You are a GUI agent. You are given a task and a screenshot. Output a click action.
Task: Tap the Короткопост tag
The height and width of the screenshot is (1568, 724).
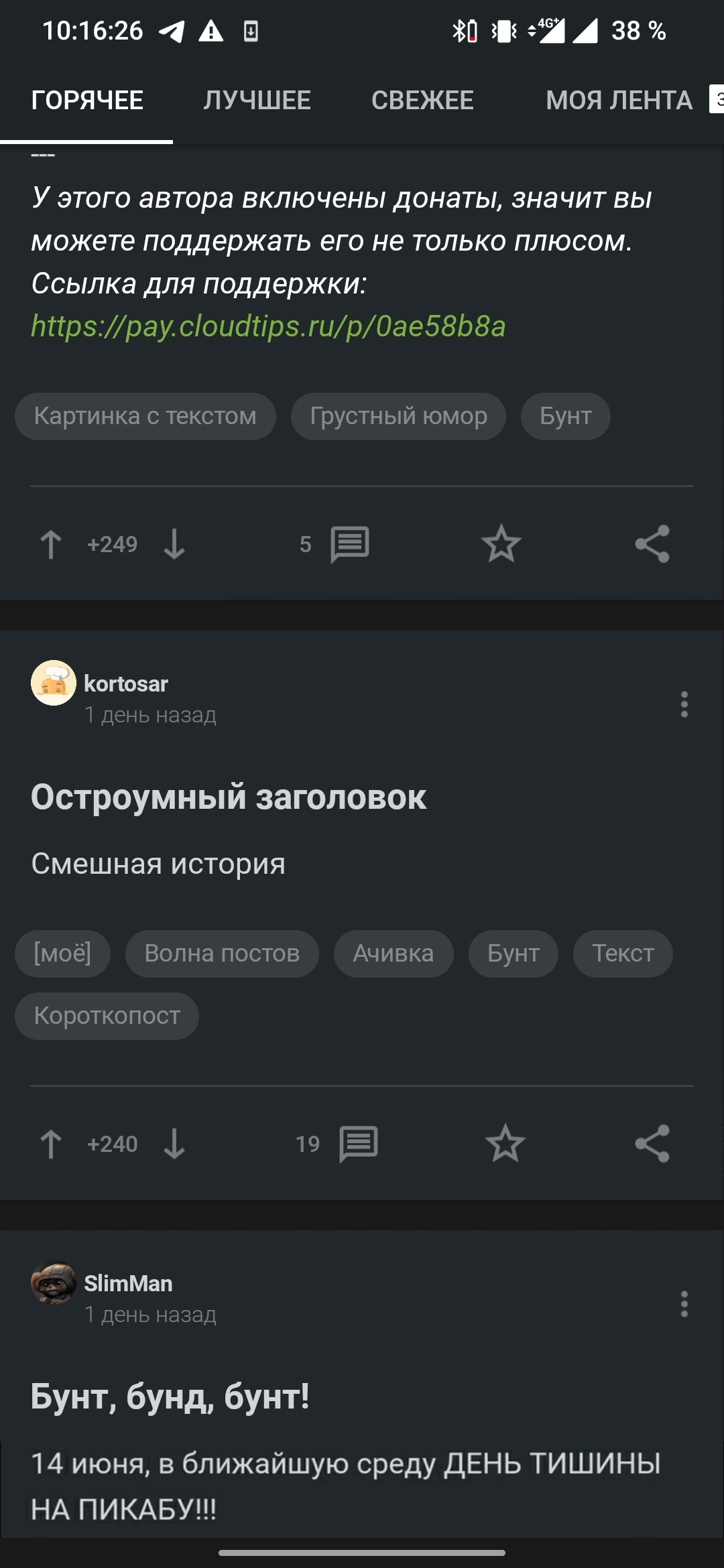[107, 1016]
